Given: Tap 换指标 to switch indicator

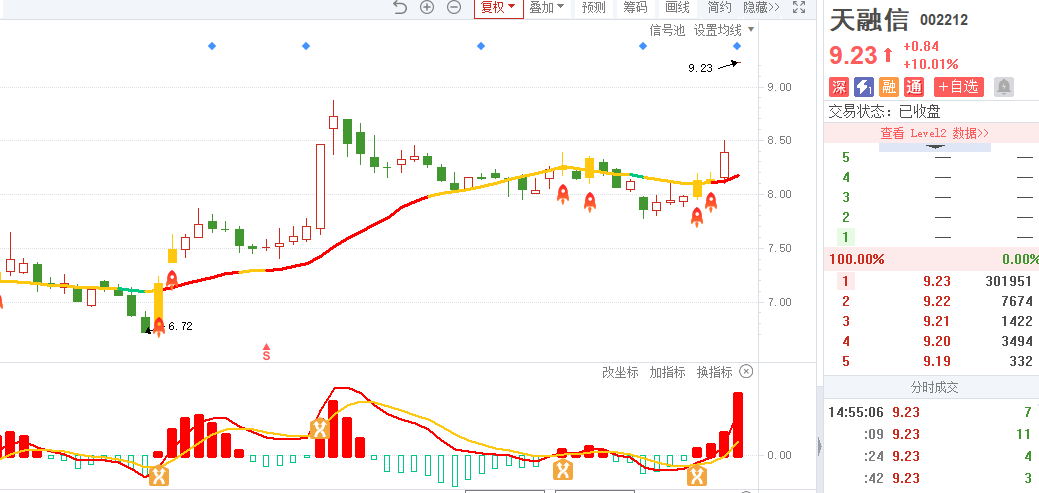Looking at the screenshot, I should [715, 372].
